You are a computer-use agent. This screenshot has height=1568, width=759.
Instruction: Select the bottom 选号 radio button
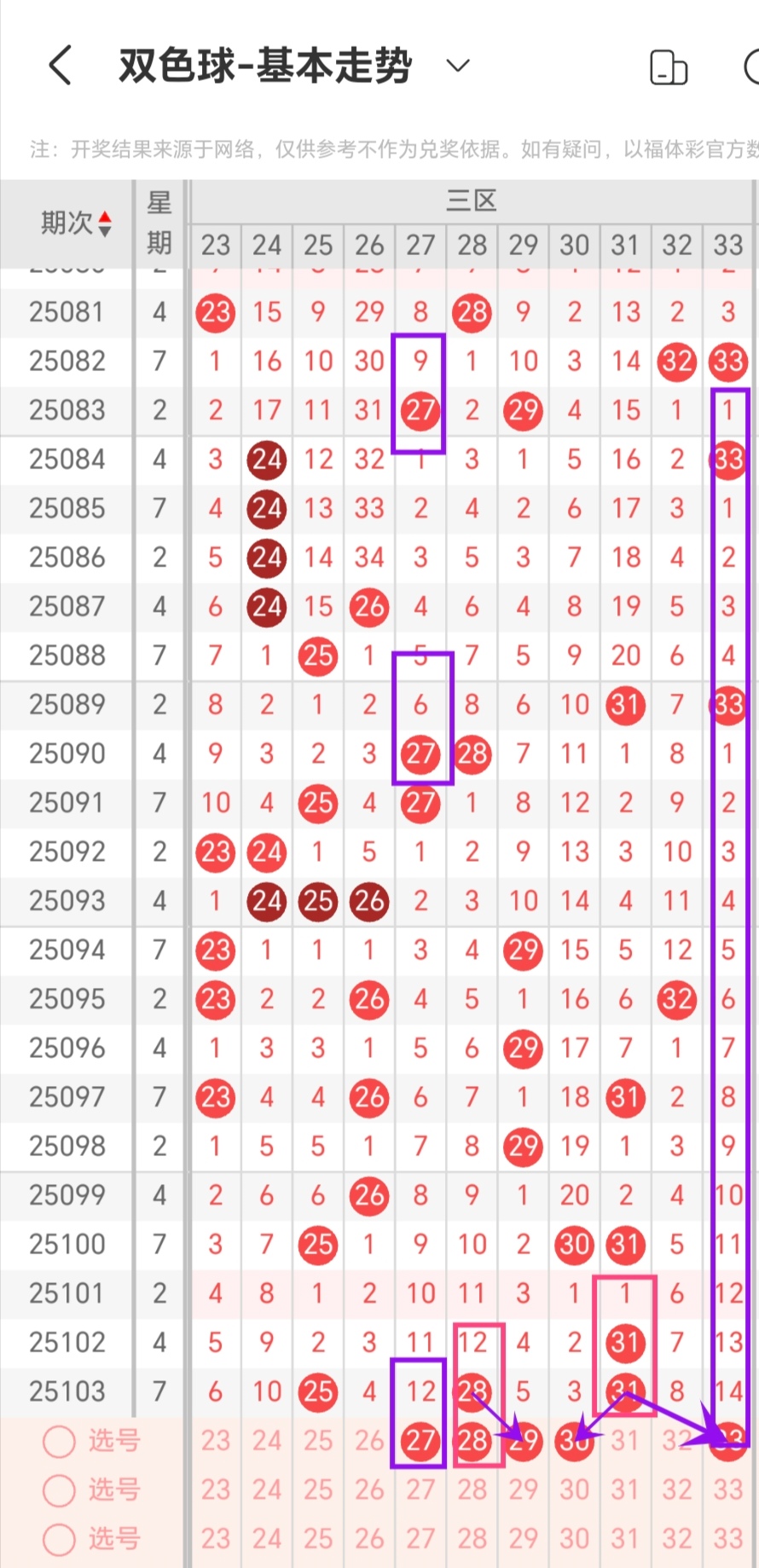[x=60, y=1539]
